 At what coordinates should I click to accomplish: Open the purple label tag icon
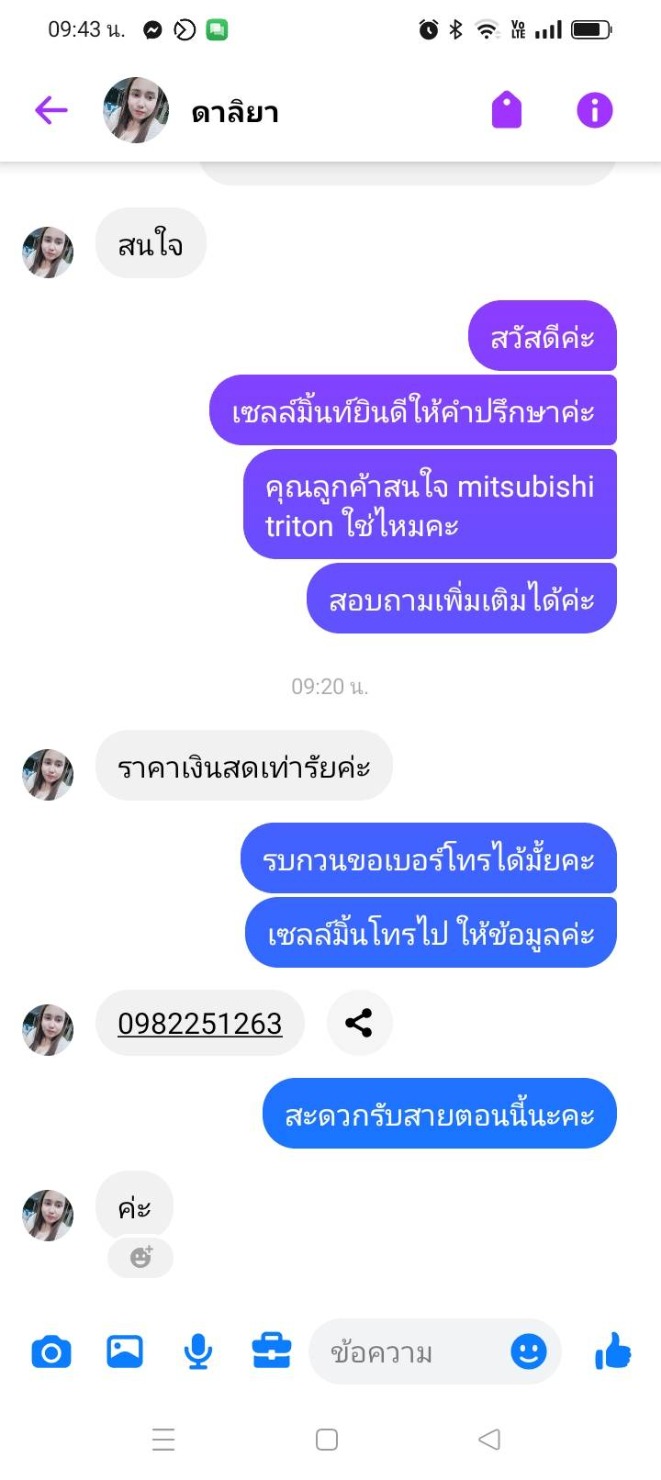tap(507, 110)
